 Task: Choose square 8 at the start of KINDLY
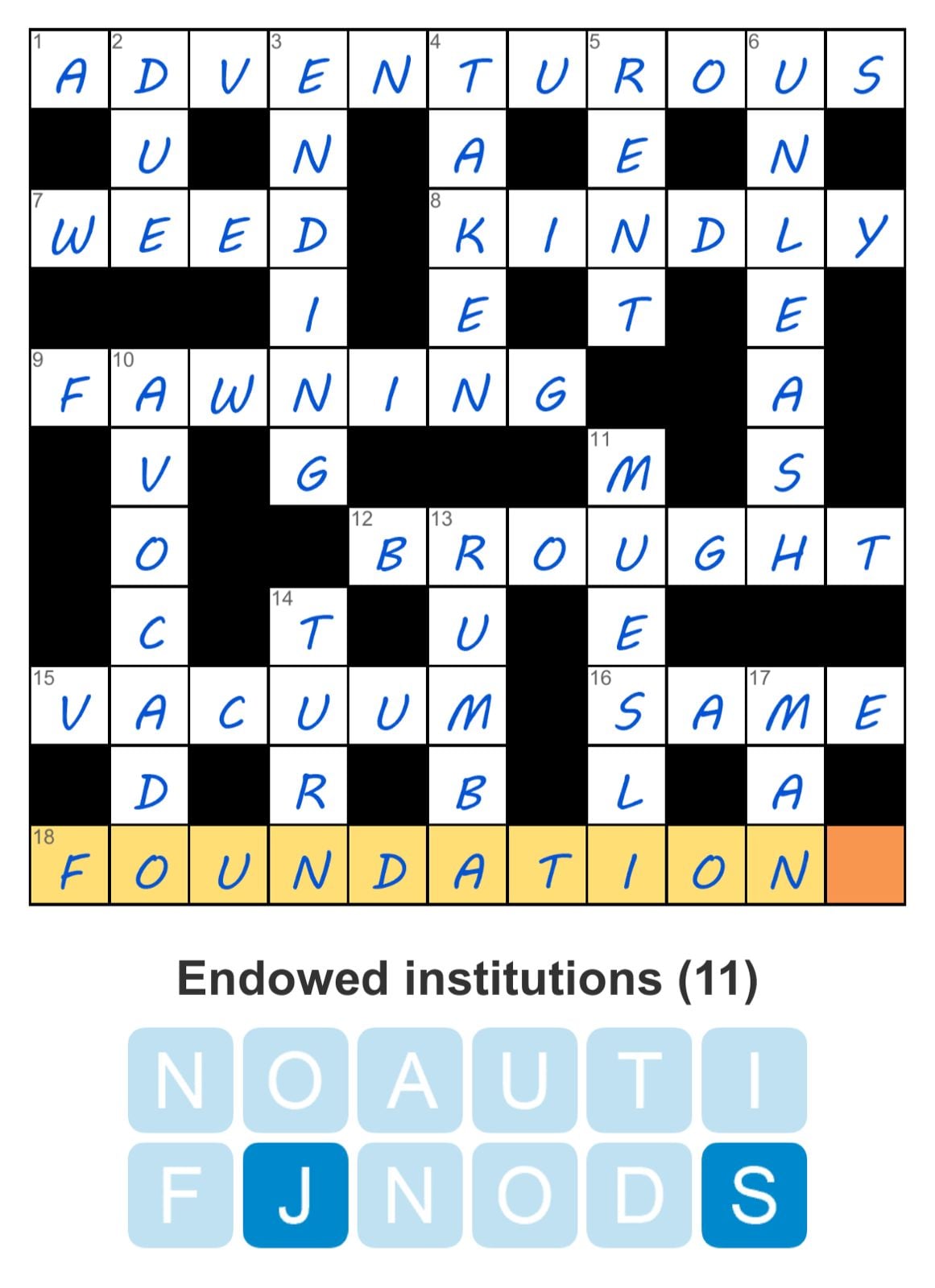click(468, 229)
